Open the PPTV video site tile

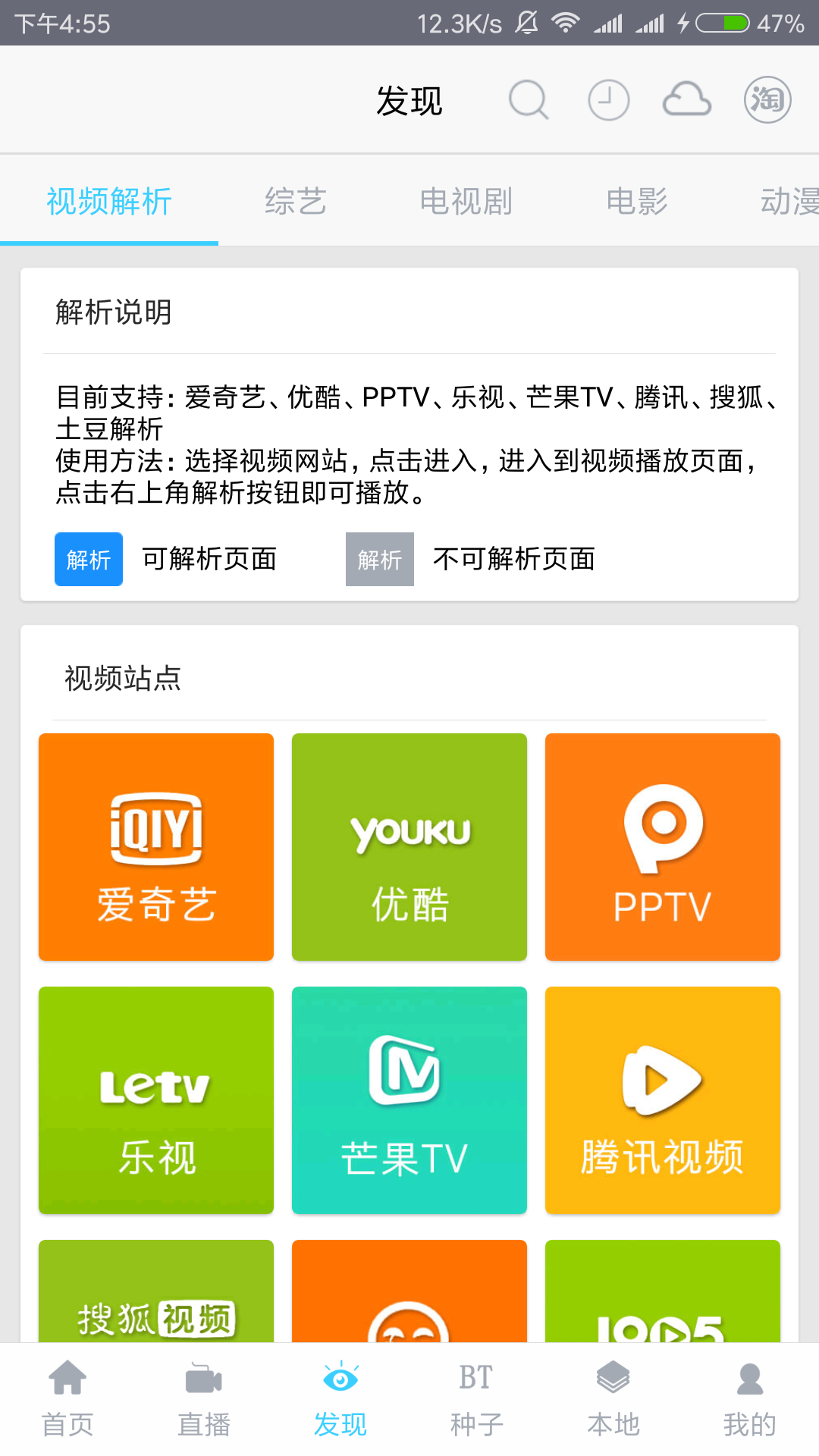663,847
